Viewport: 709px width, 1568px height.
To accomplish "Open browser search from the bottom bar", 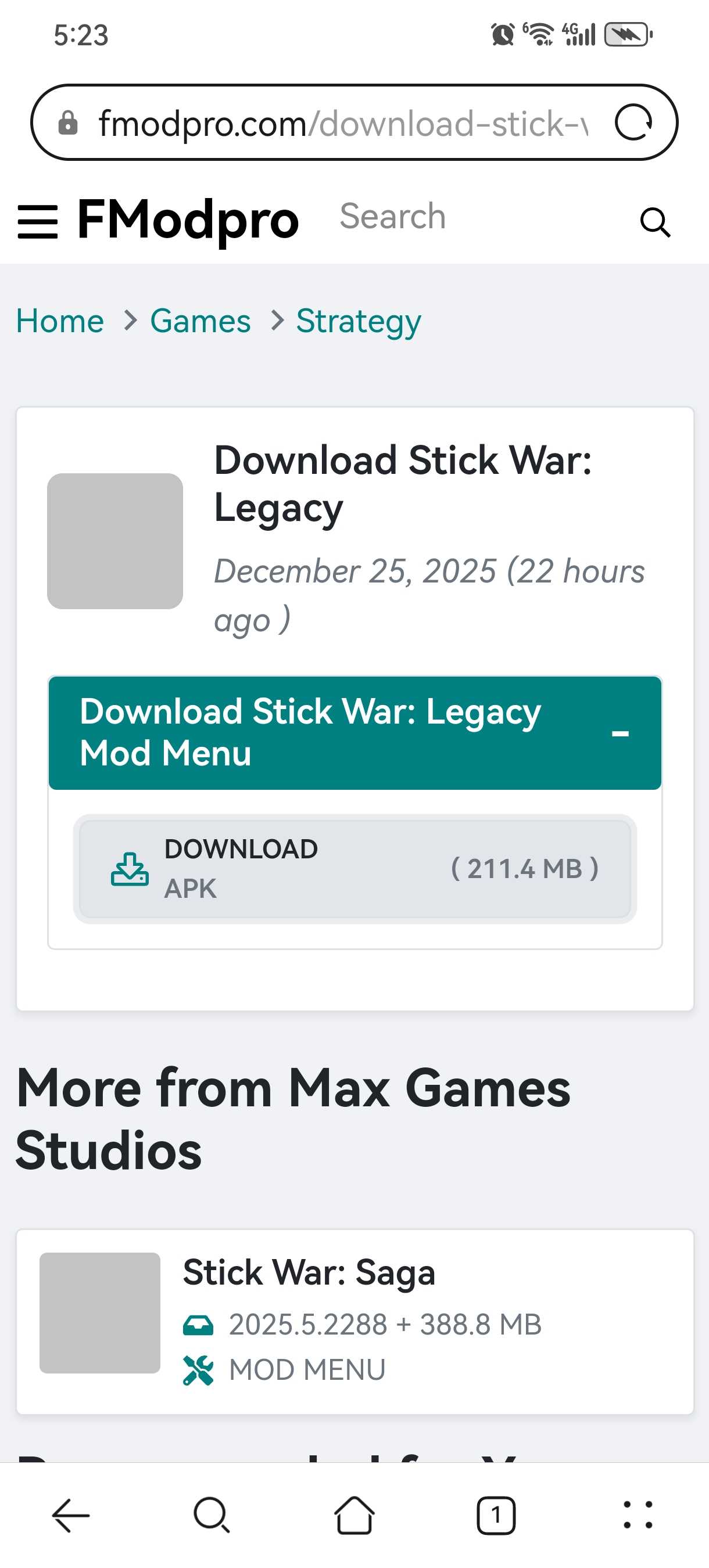I will point(212,1515).
